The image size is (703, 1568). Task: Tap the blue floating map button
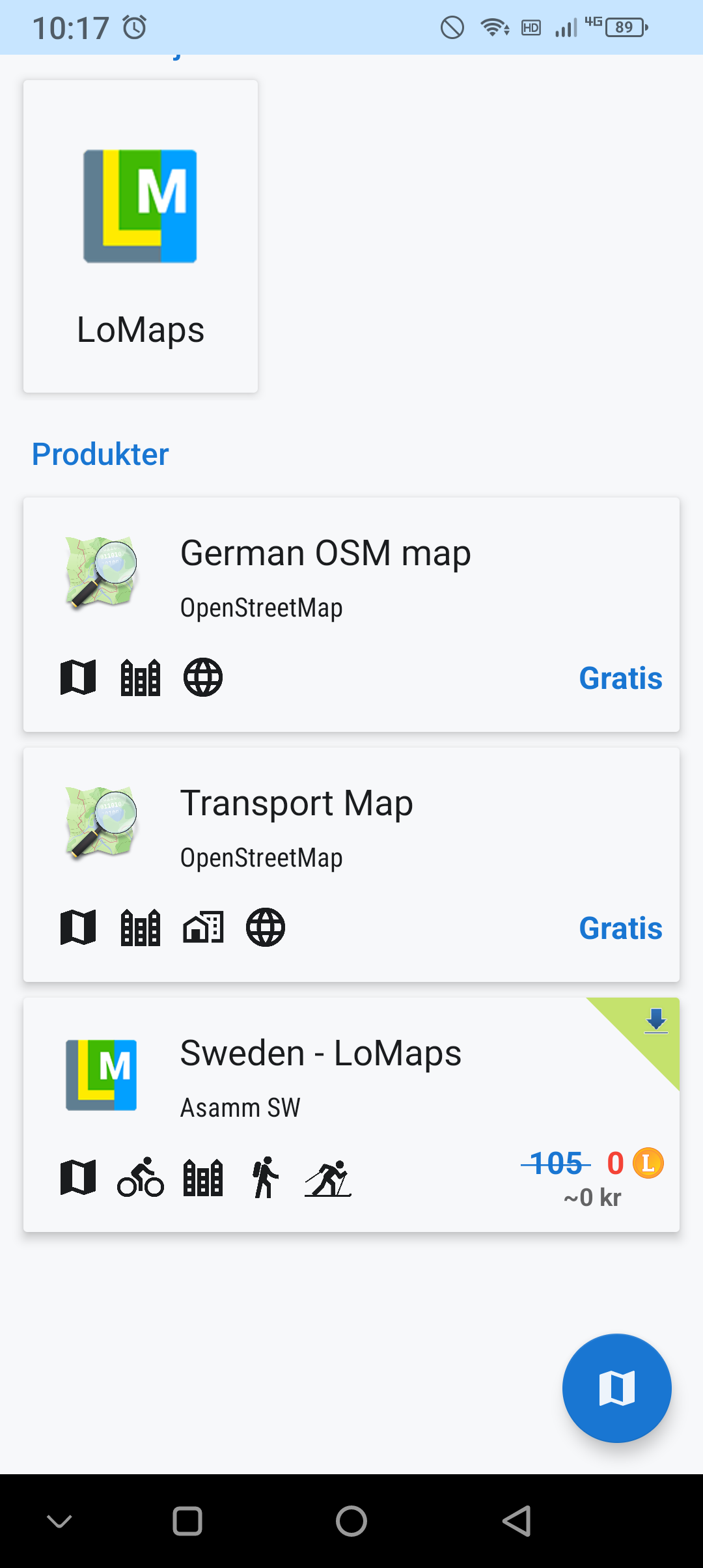pyautogui.click(x=616, y=1388)
